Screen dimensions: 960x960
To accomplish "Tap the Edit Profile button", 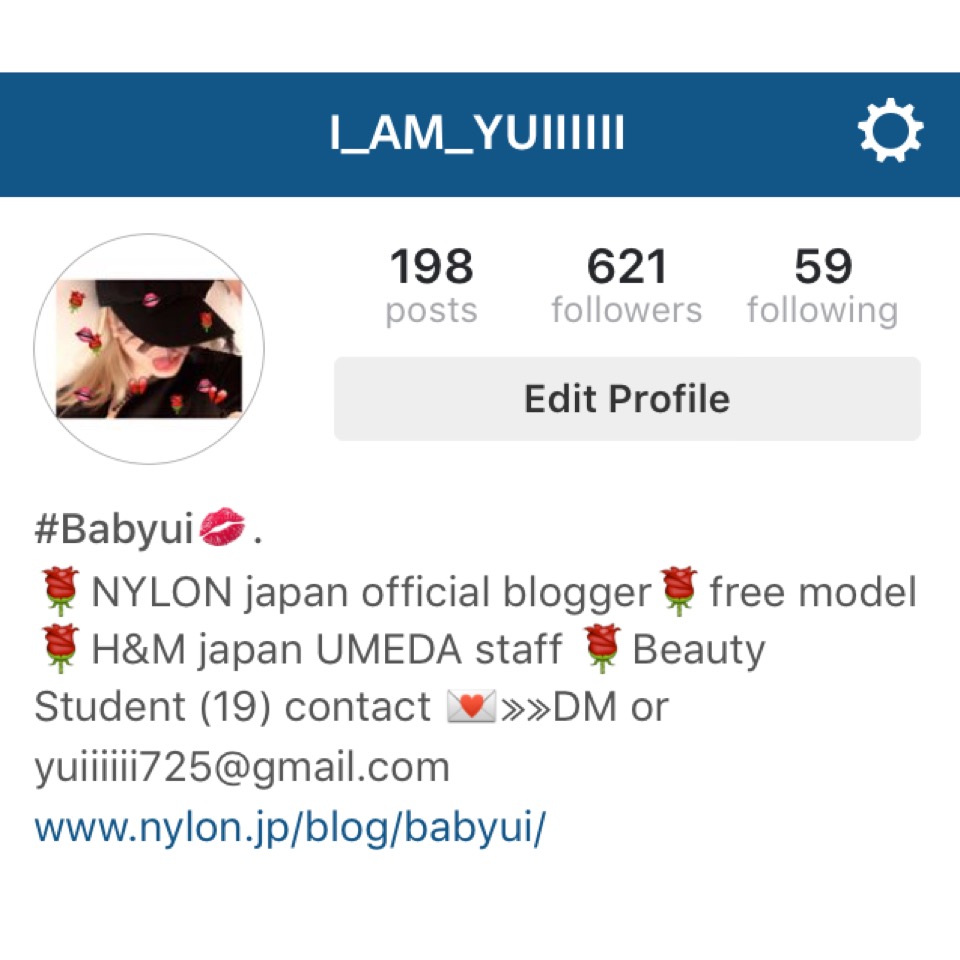I will [x=627, y=398].
